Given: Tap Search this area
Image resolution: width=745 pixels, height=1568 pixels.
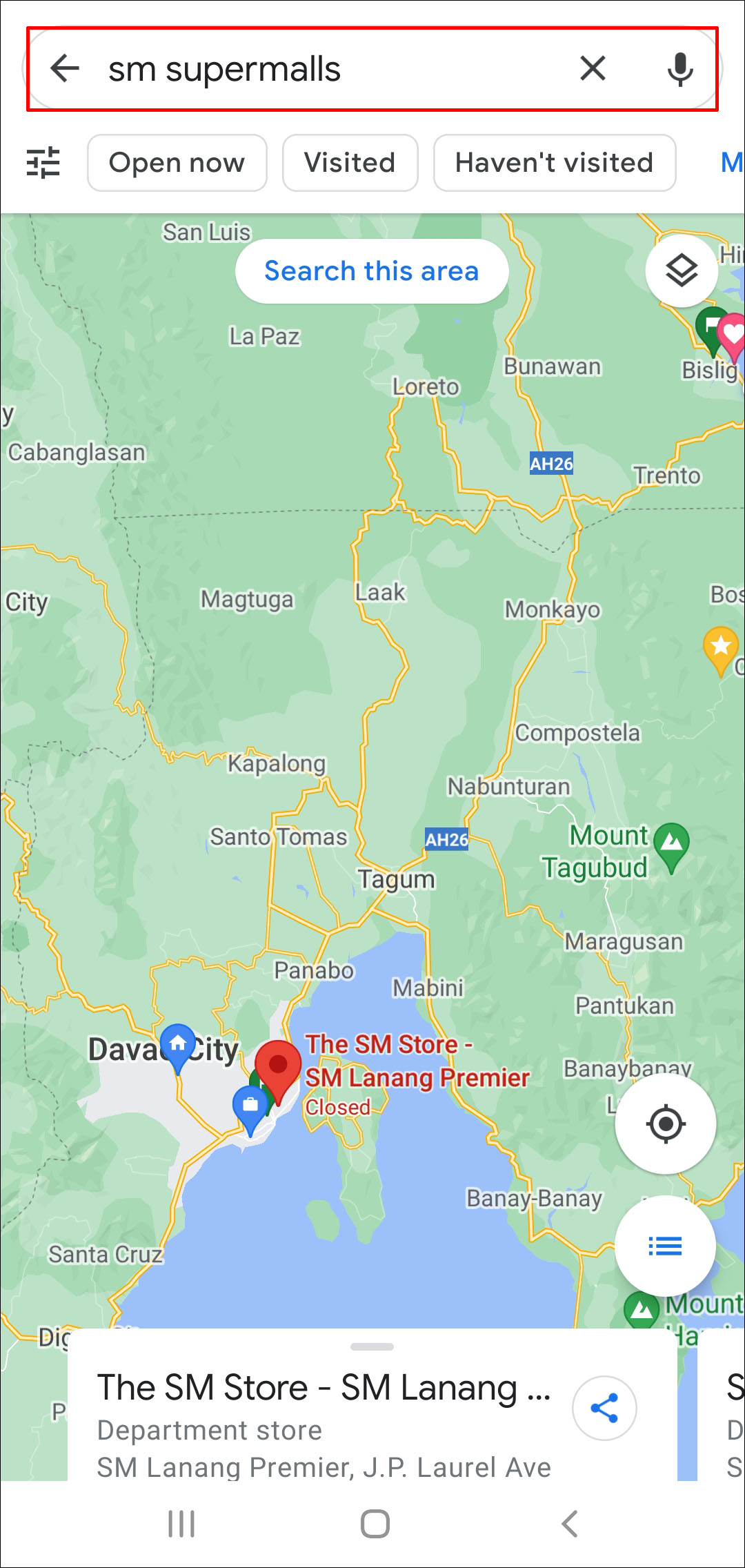Looking at the screenshot, I should [x=372, y=271].
